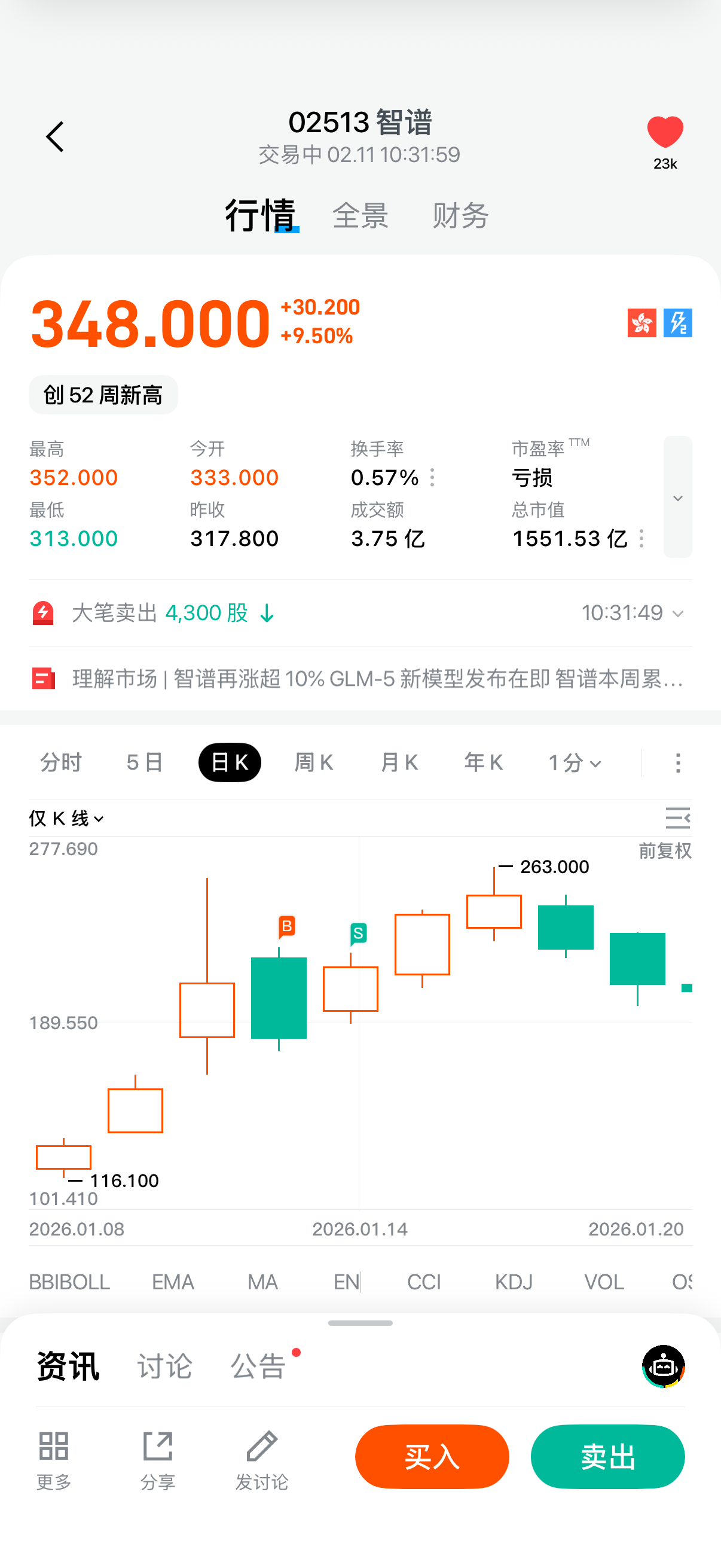This screenshot has width=721, height=1568.
Task: Open the 1分 interval dropdown
Action: 575,762
